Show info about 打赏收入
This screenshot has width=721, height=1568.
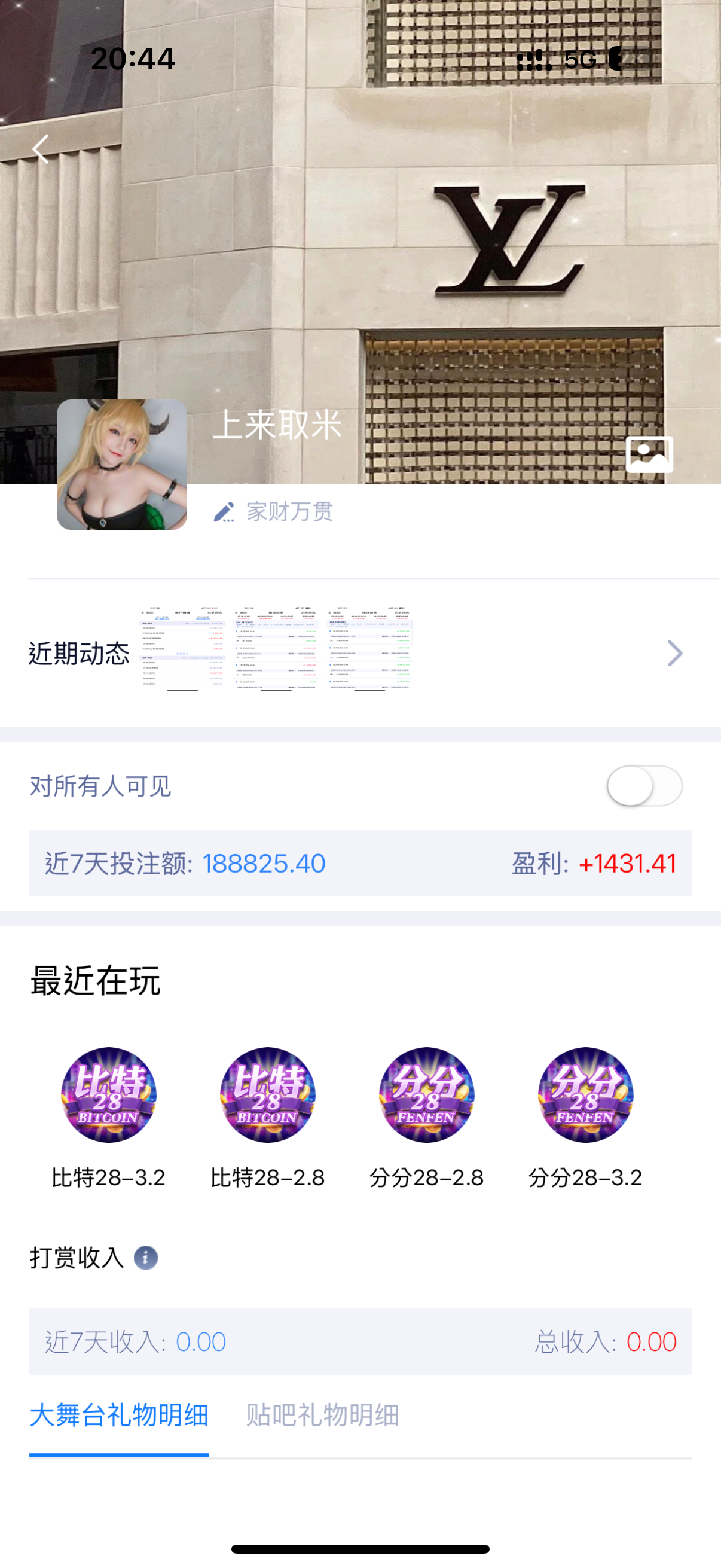pyautogui.click(x=145, y=1258)
